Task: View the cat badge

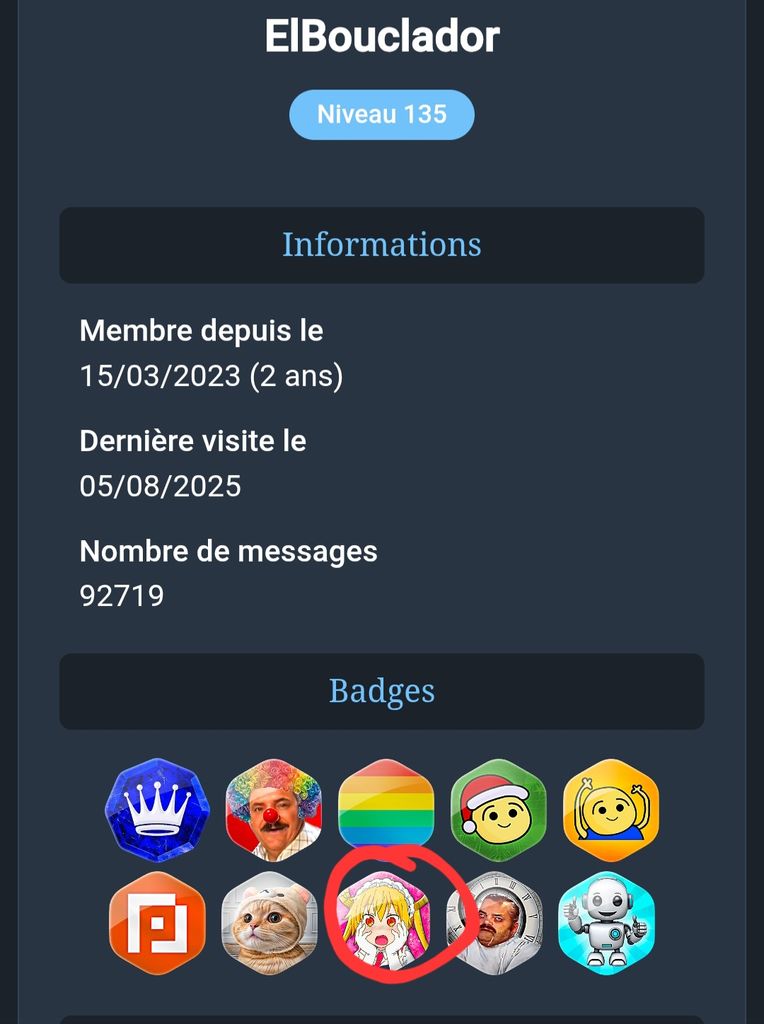Action: pyautogui.click(x=270, y=922)
